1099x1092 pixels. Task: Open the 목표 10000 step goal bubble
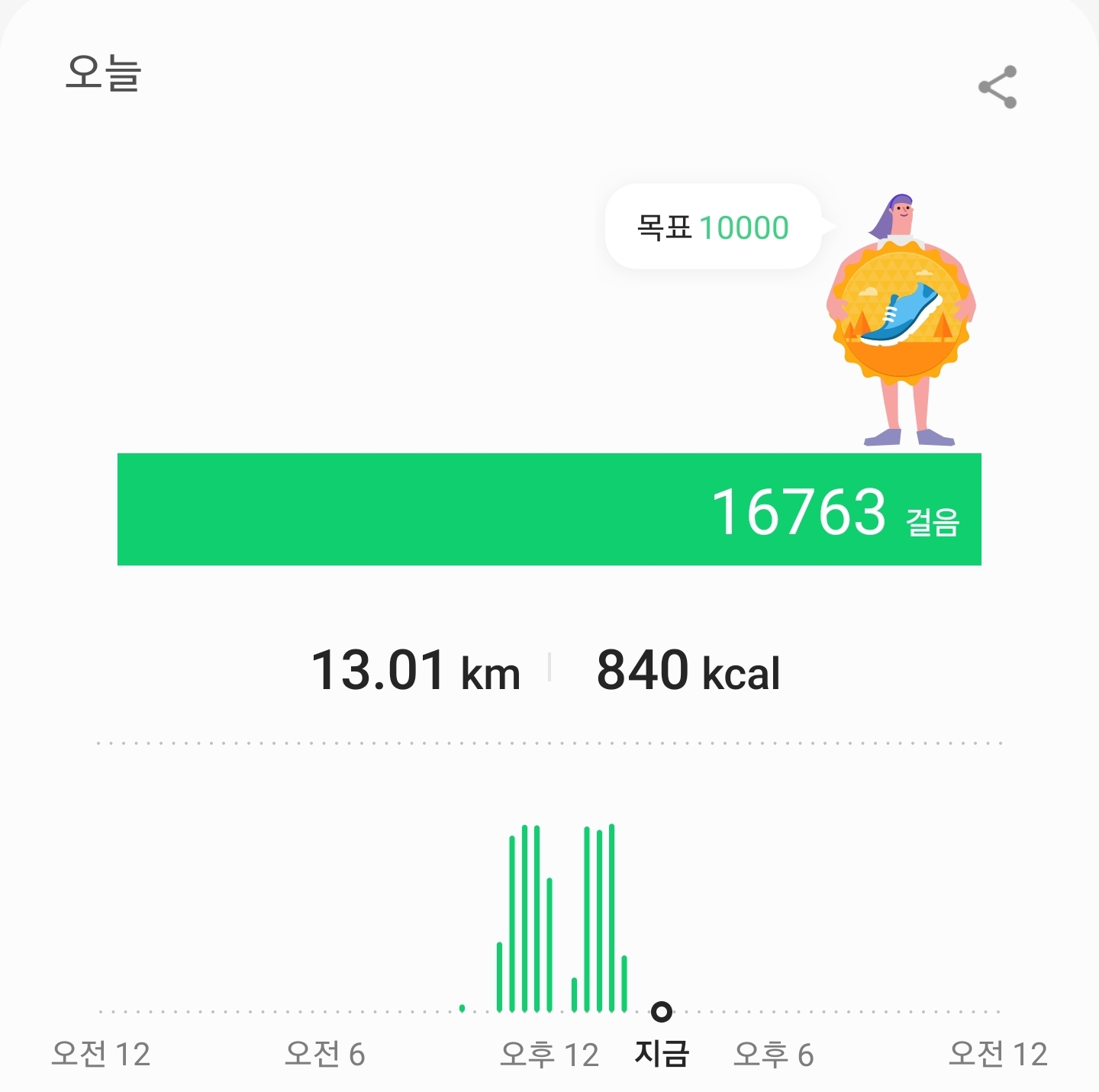(715, 227)
